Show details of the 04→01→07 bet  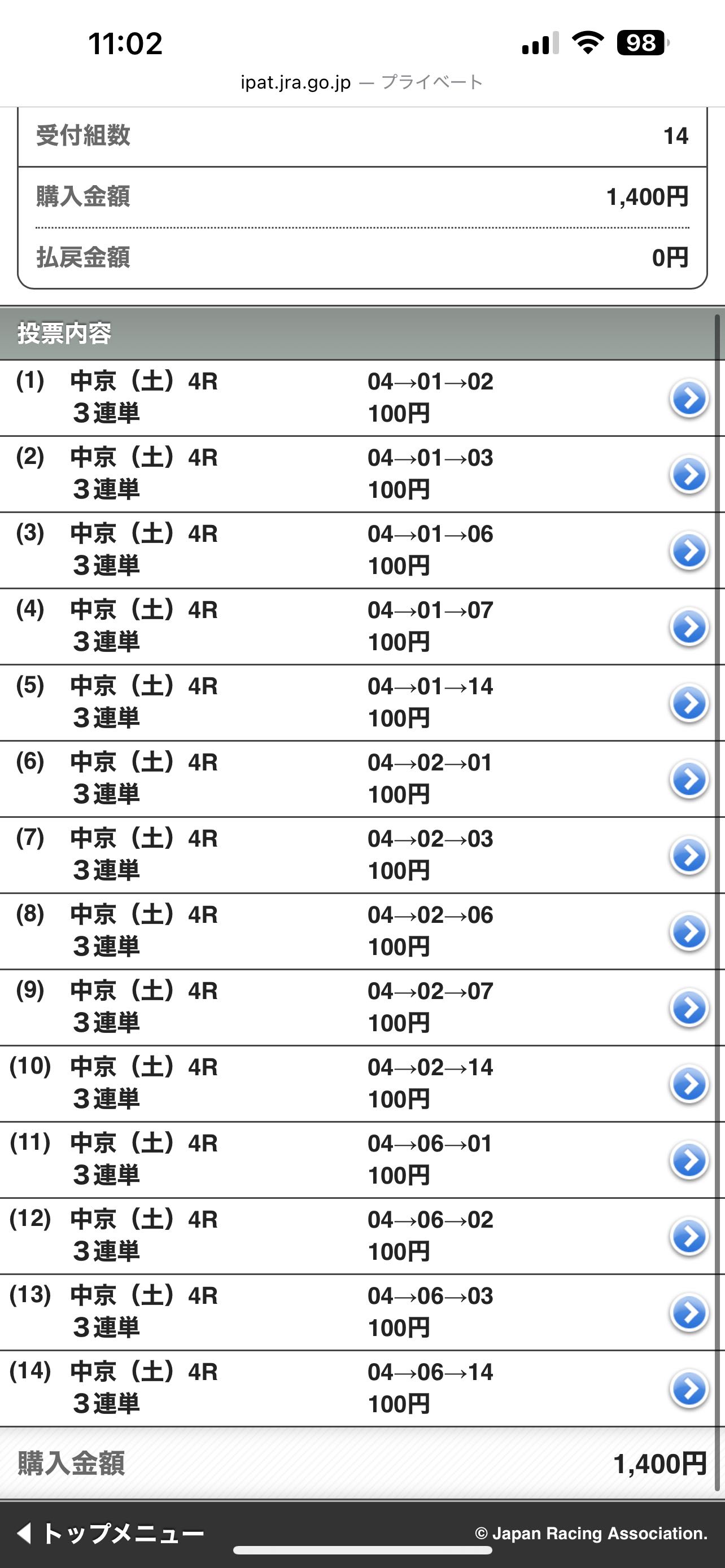point(688,627)
